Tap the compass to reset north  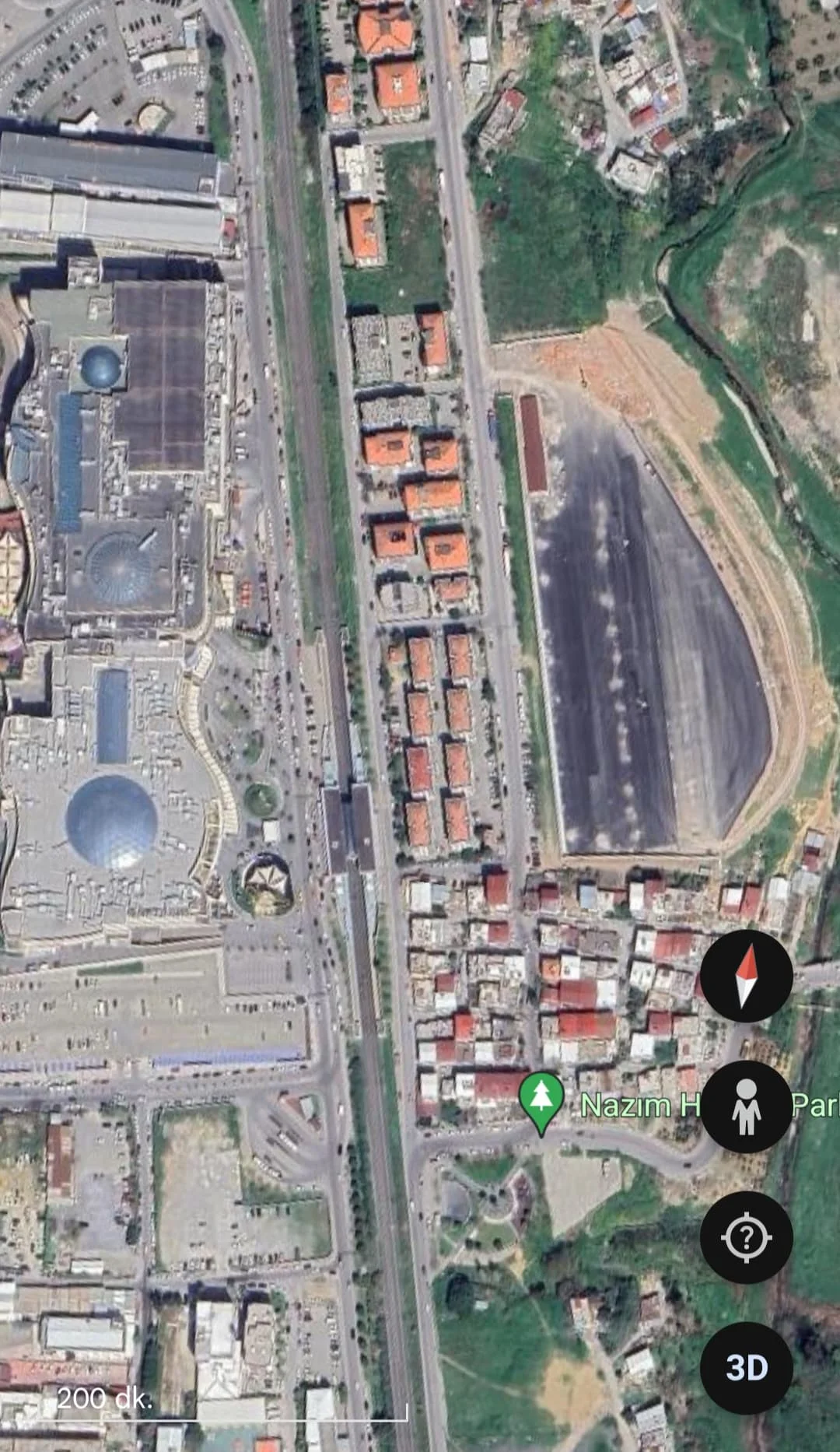(746, 976)
